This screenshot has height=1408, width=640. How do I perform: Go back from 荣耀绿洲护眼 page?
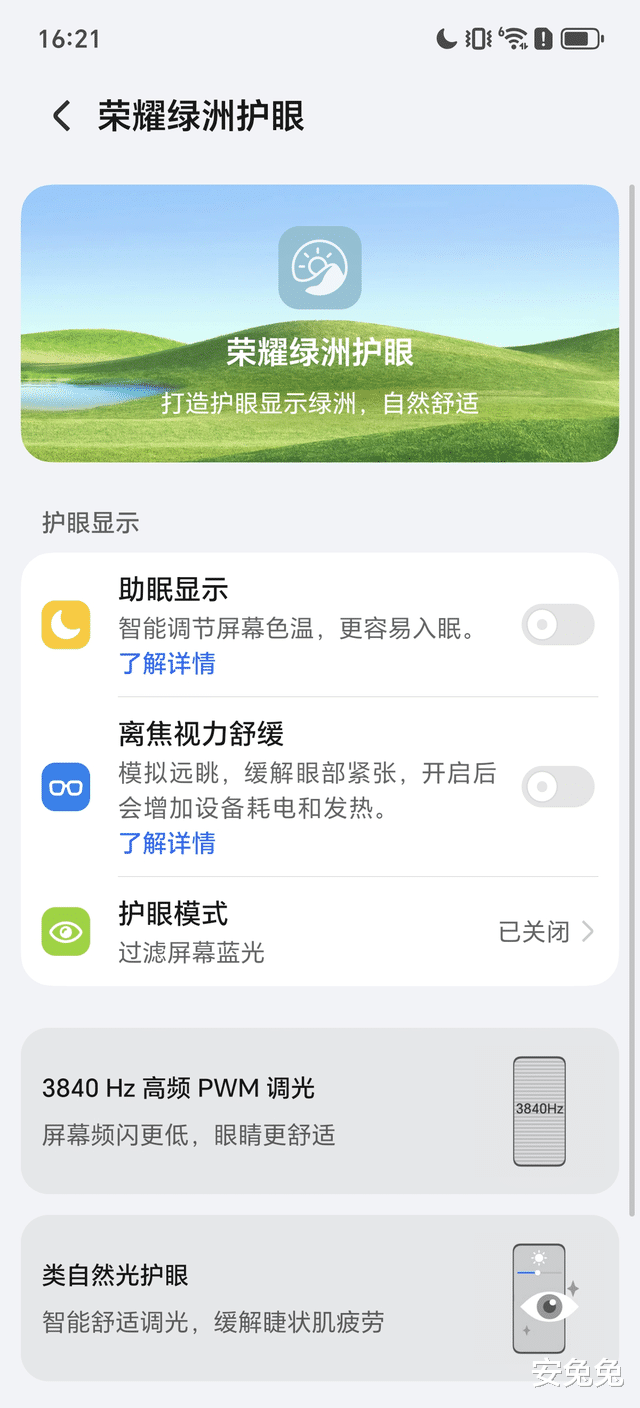pos(62,116)
